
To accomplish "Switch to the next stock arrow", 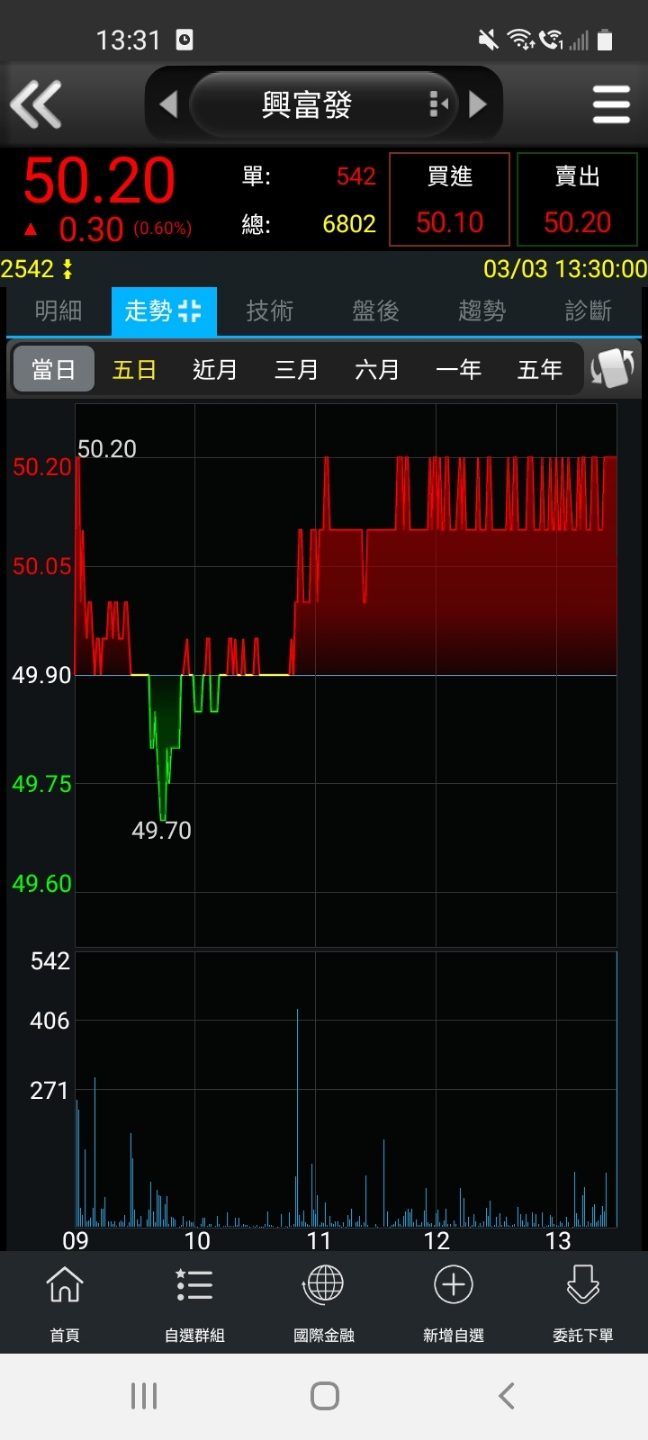I will (x=478, y=104).
